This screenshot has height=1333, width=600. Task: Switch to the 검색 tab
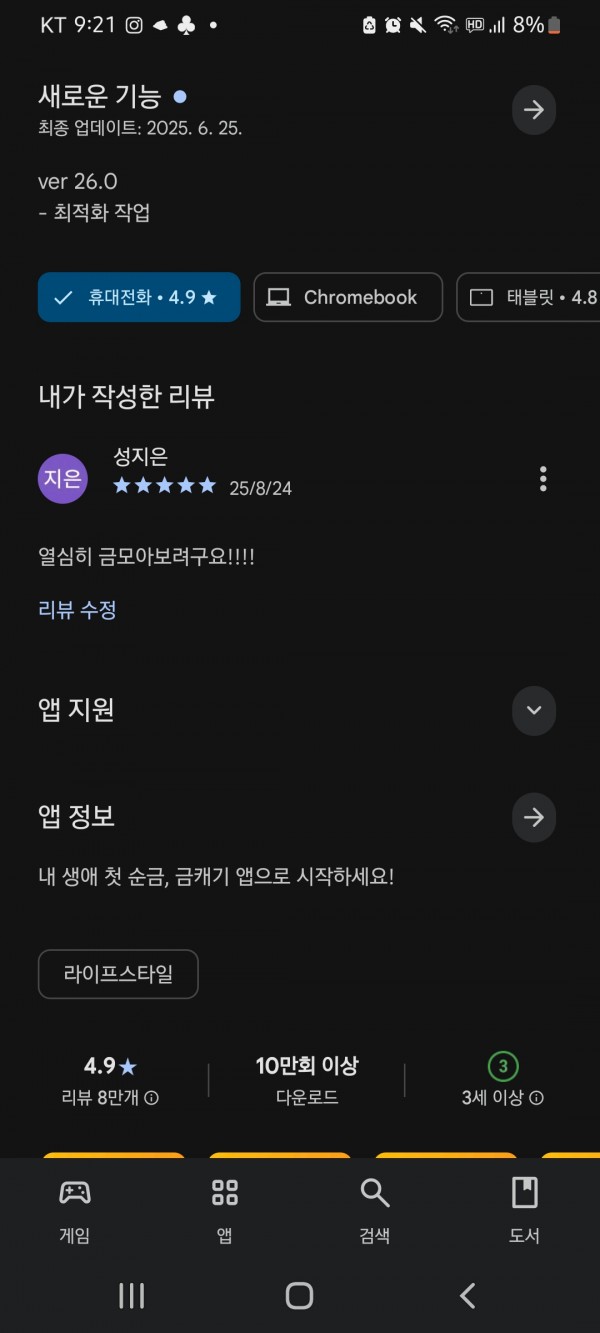pyautogui.click(x=374, y=1210)
